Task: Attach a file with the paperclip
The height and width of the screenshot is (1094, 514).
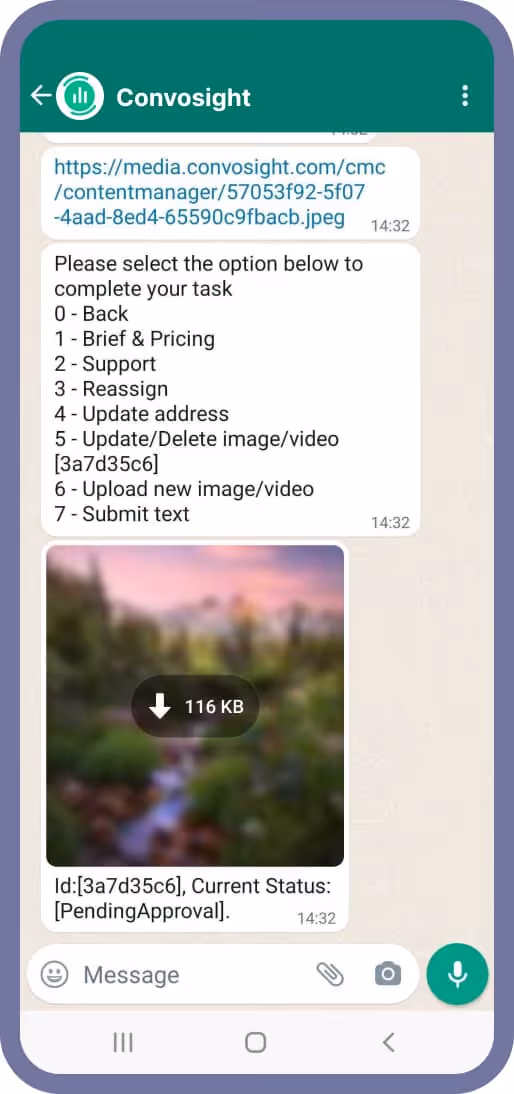Action: coord(330,974)
